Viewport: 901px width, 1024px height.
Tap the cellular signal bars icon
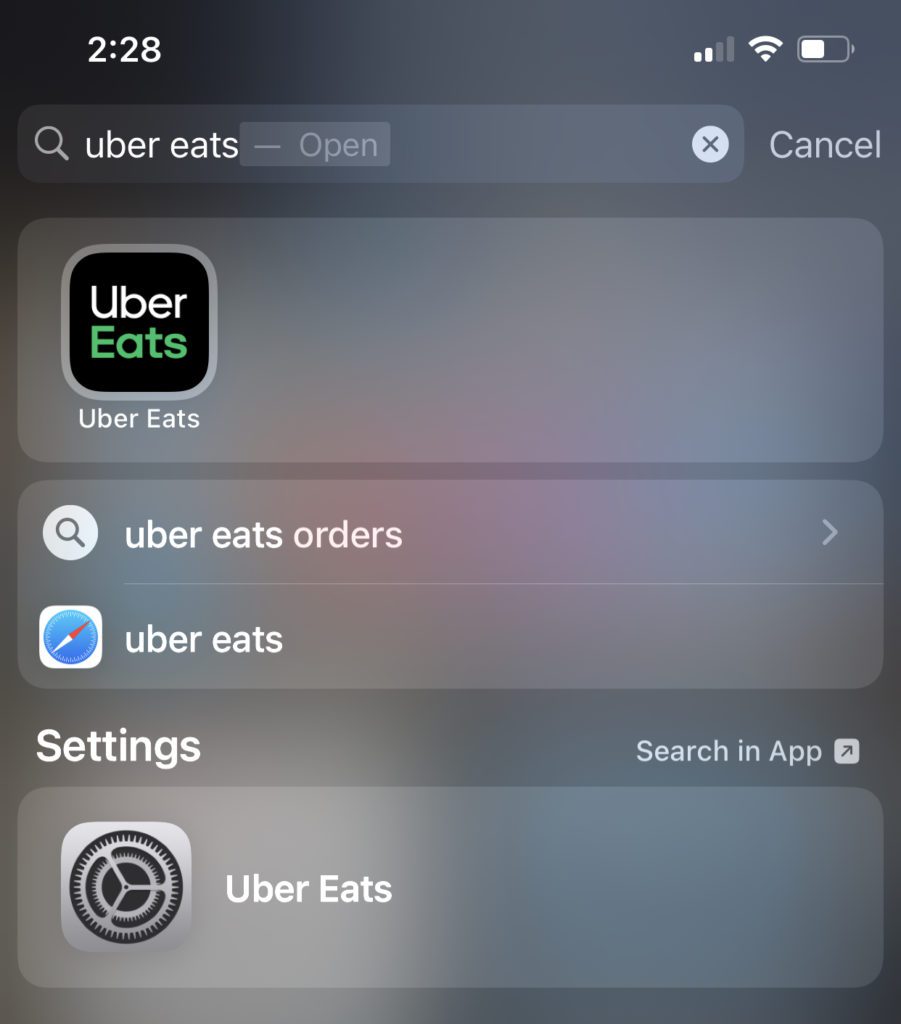coord(710,49)
